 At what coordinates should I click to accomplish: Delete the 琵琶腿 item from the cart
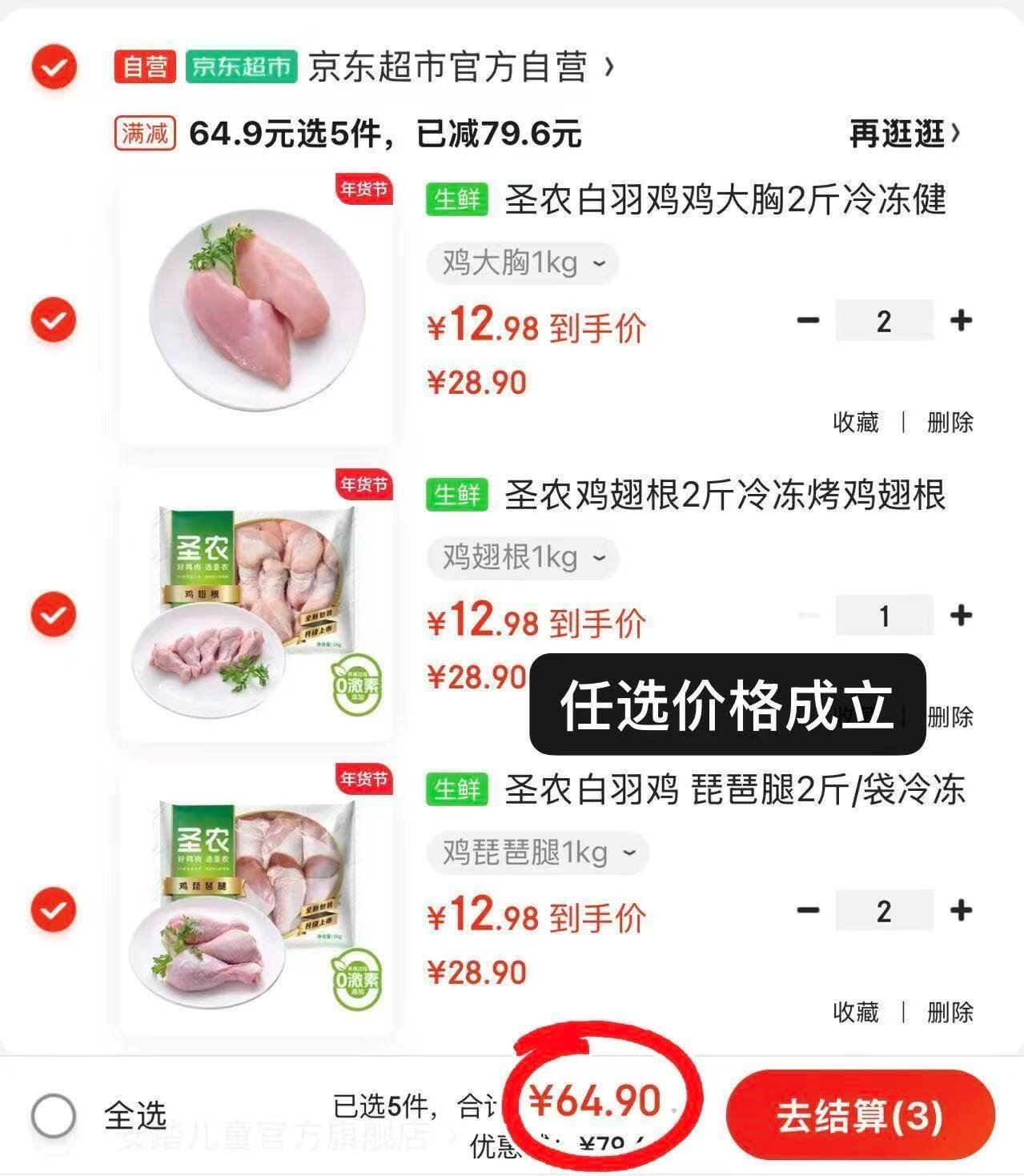(x=950, y=1012)
